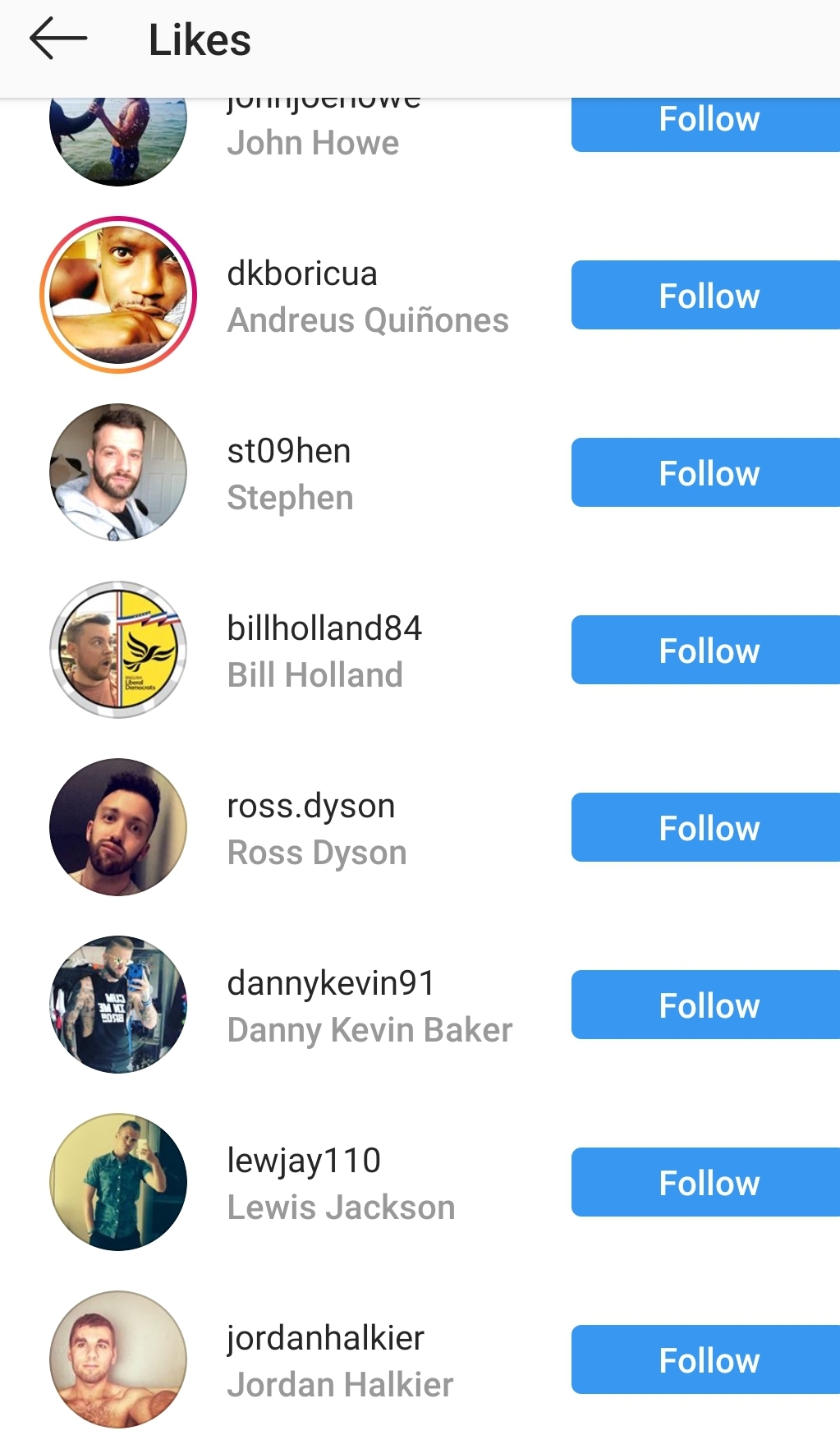
Task: Follow st09hen
Action: (708, 473)
